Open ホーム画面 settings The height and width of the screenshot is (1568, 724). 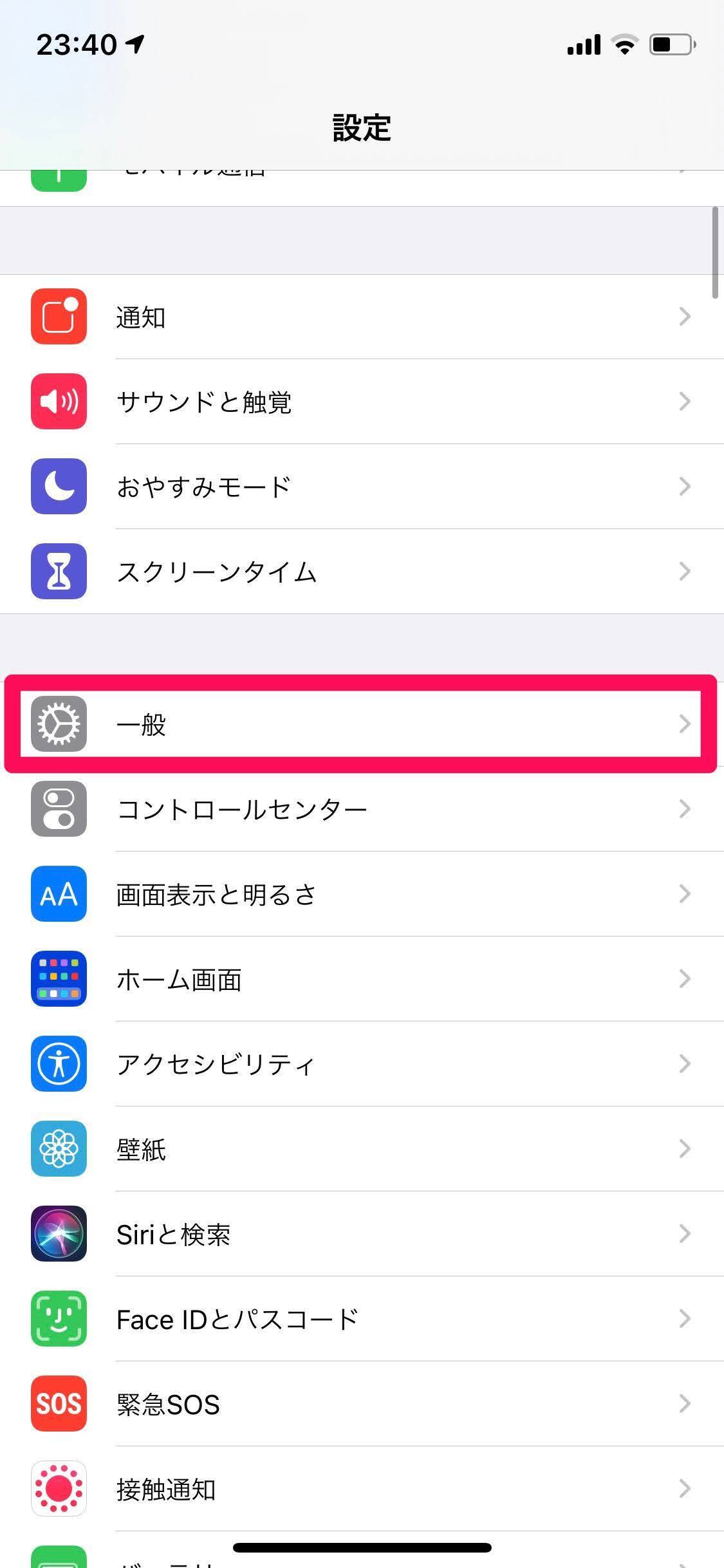click(360, 979)
